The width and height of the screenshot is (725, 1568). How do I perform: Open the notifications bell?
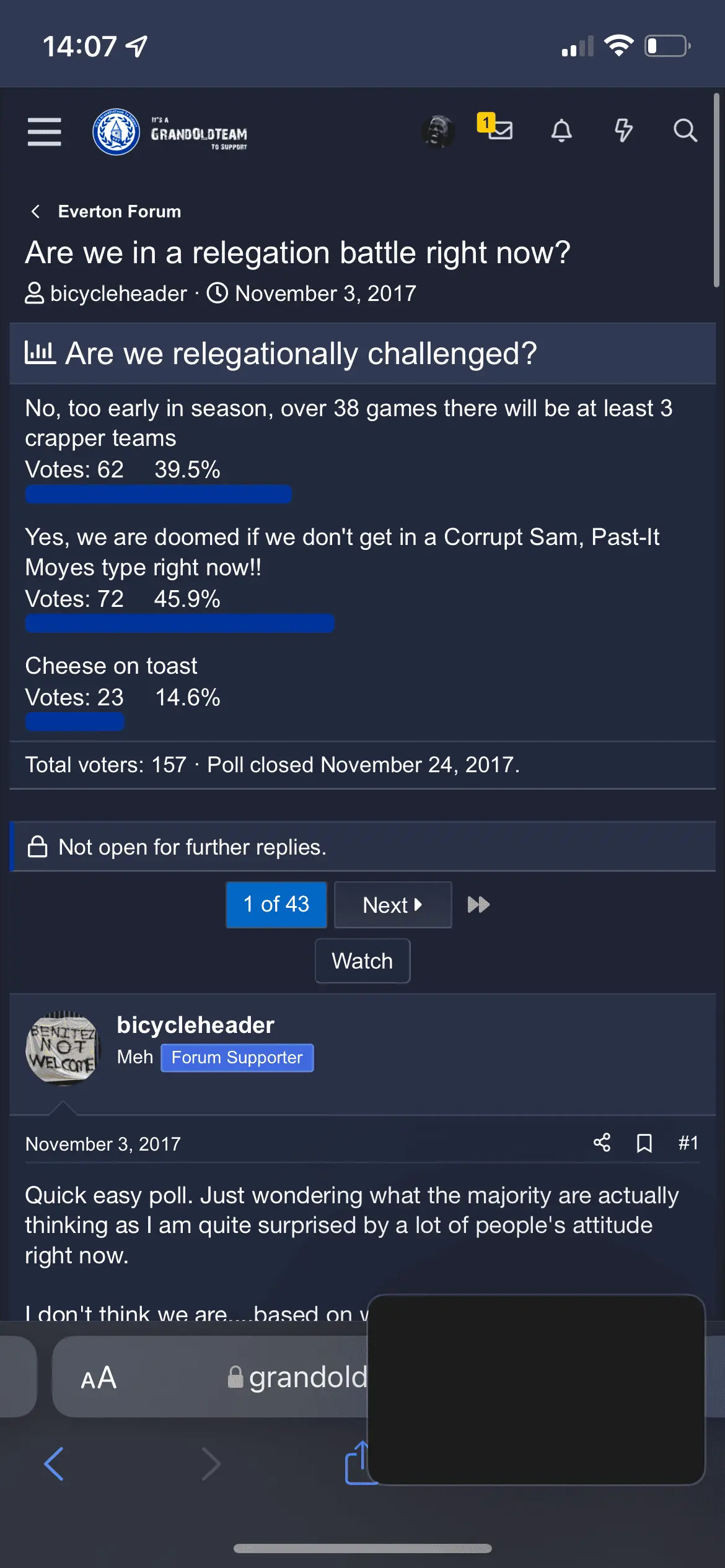[x=561, y=131]
